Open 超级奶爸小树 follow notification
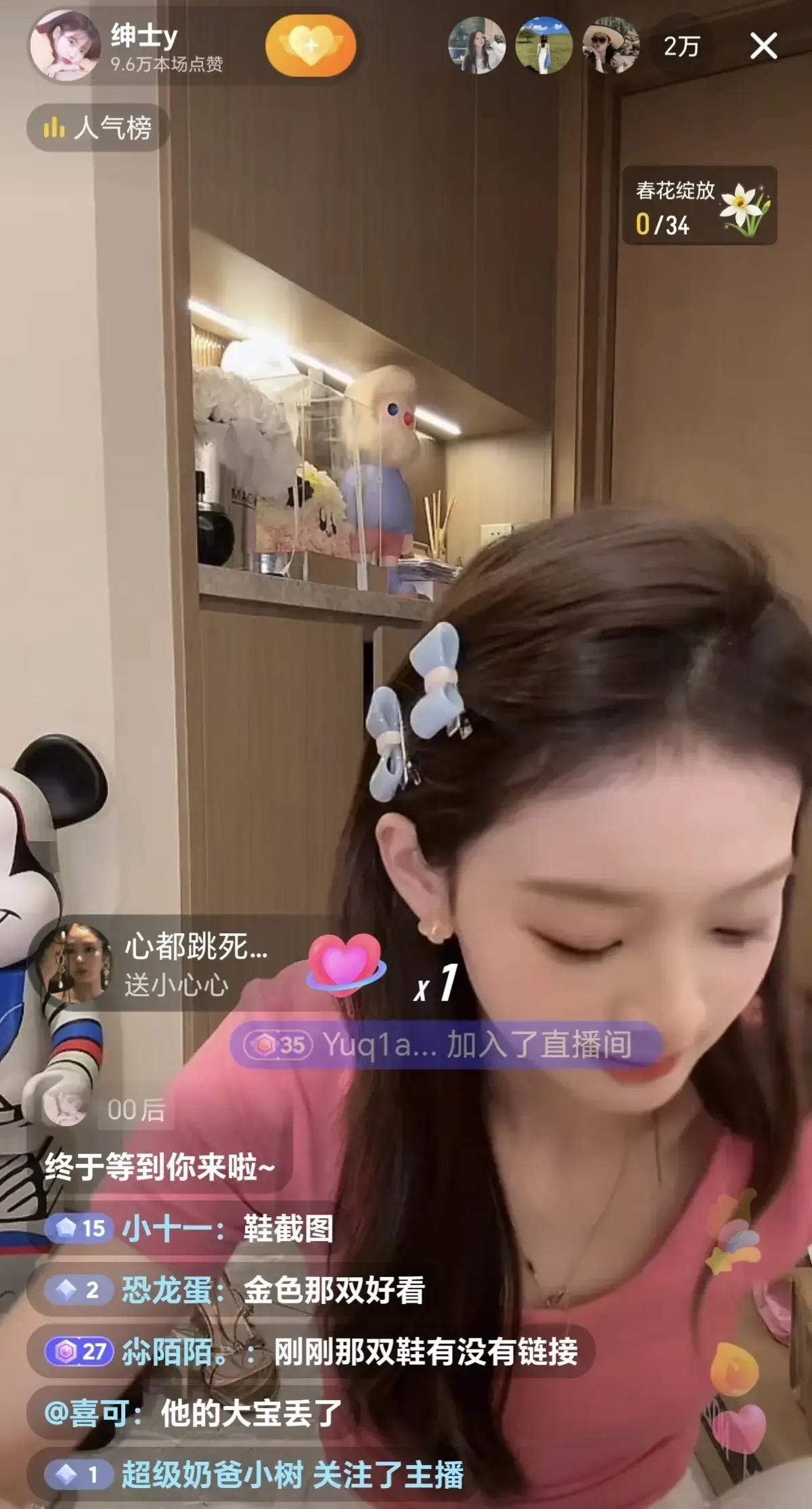 254,1474
